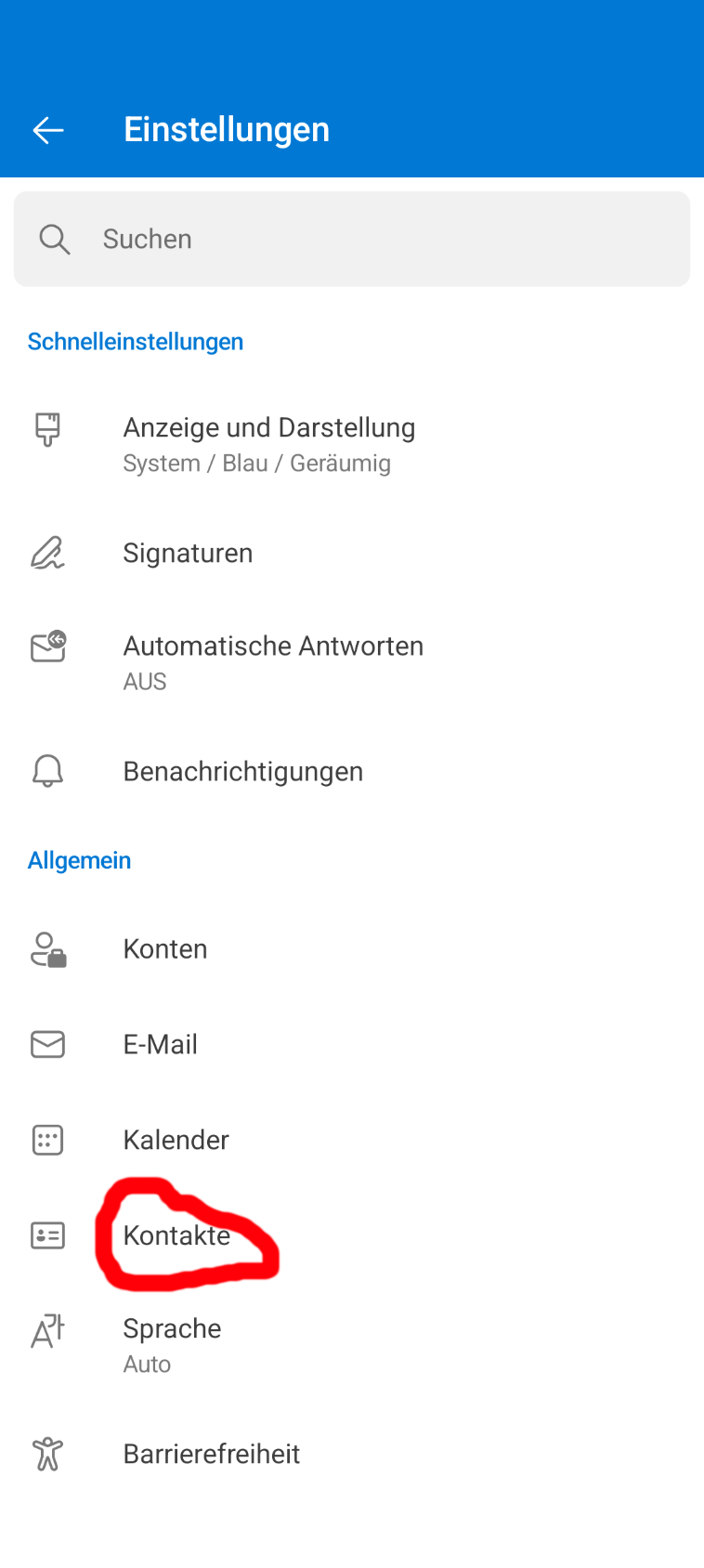This screenshot has height=1568, width=704.
Task: Tap the back arrow in the header
Action: pos(47,129)
